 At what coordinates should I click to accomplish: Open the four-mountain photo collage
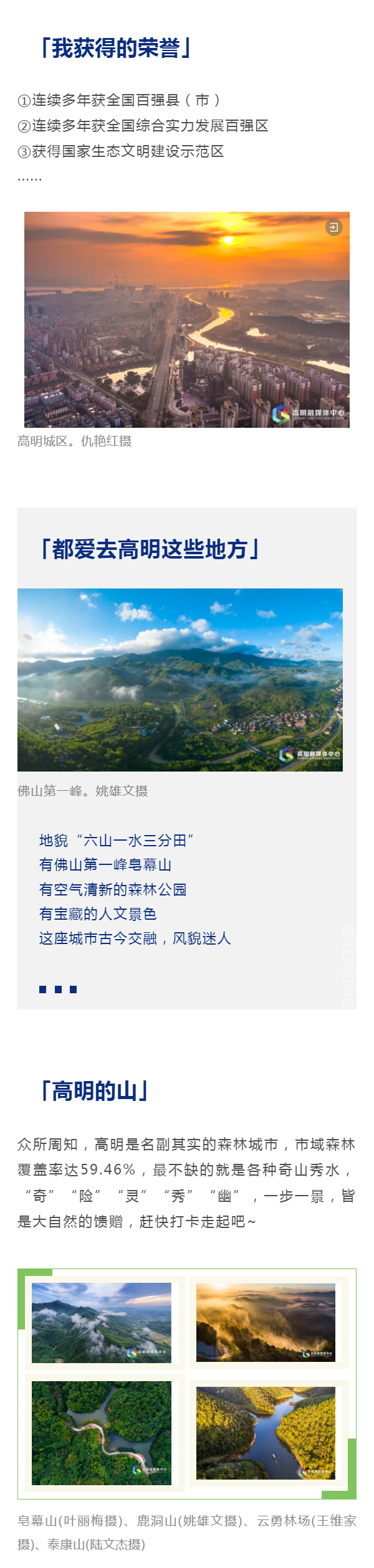(186, 1383)
